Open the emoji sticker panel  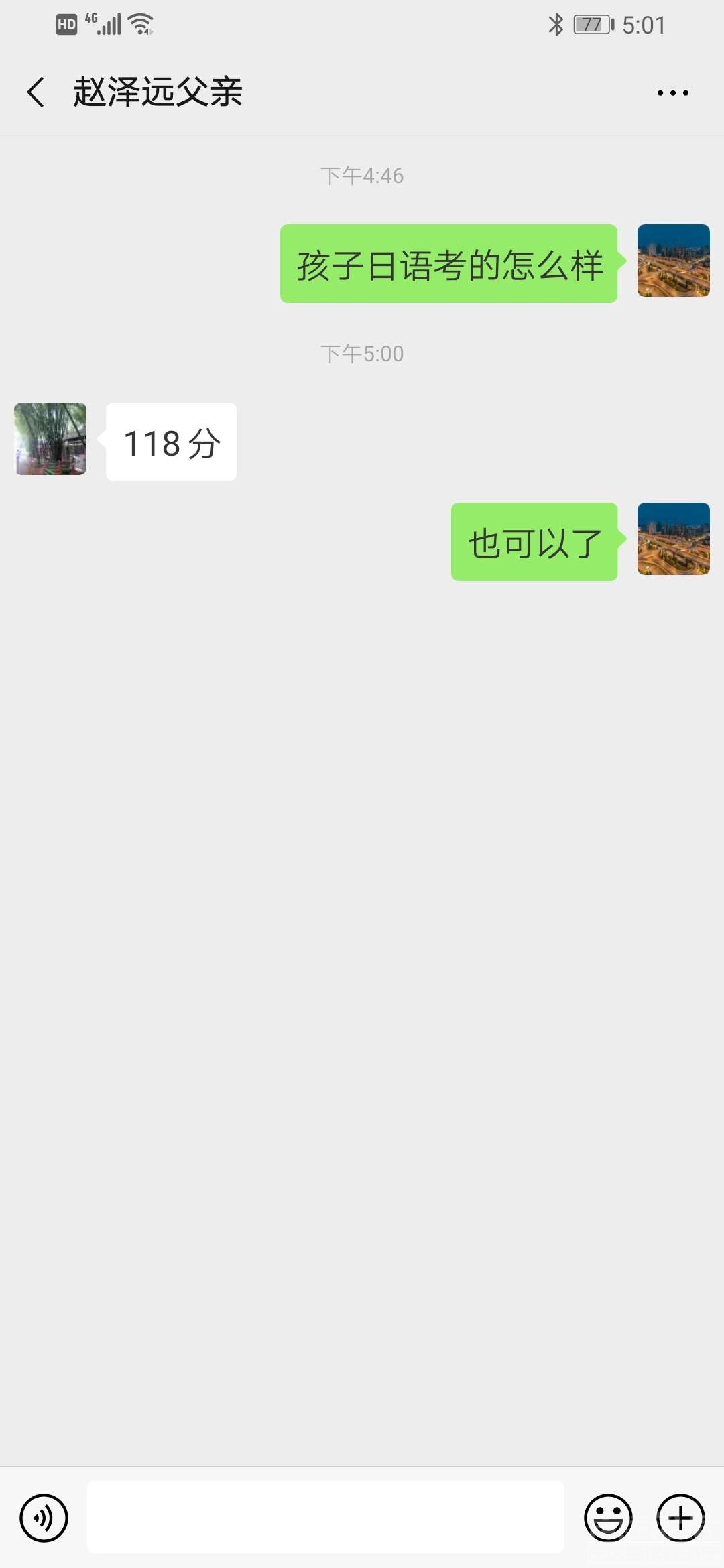pos(608,1518)
